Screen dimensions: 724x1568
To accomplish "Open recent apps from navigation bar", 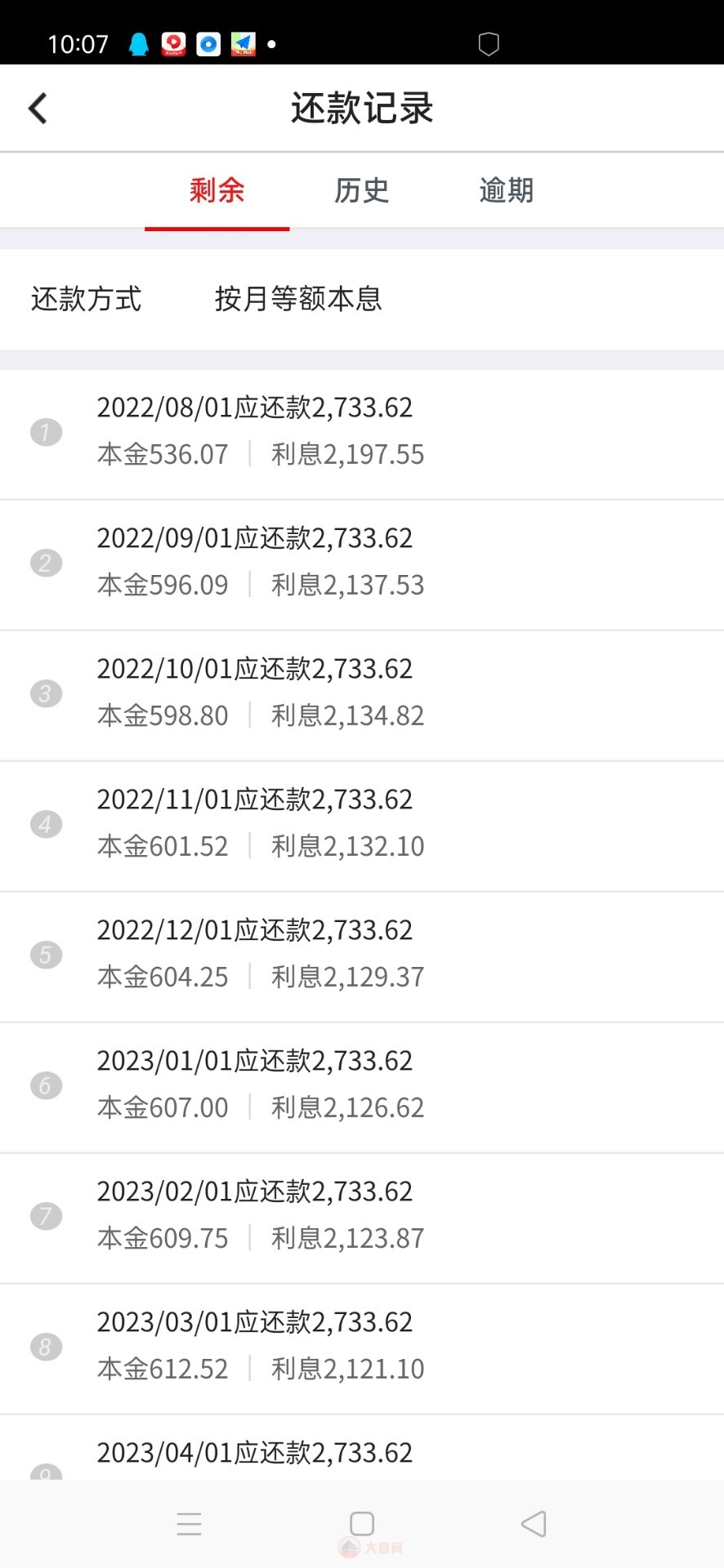I will click(189, 1524).
